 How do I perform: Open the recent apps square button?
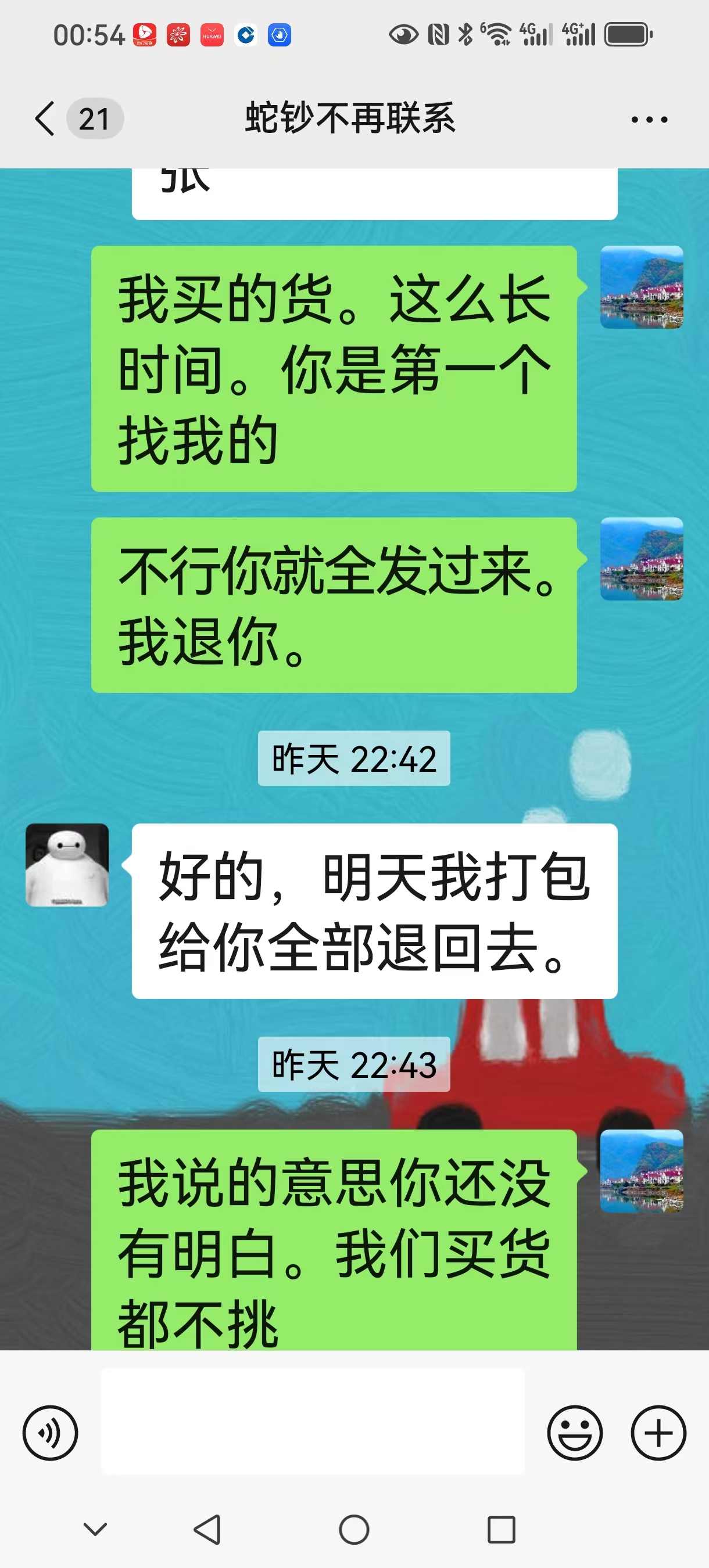[x=502, y=1529]
